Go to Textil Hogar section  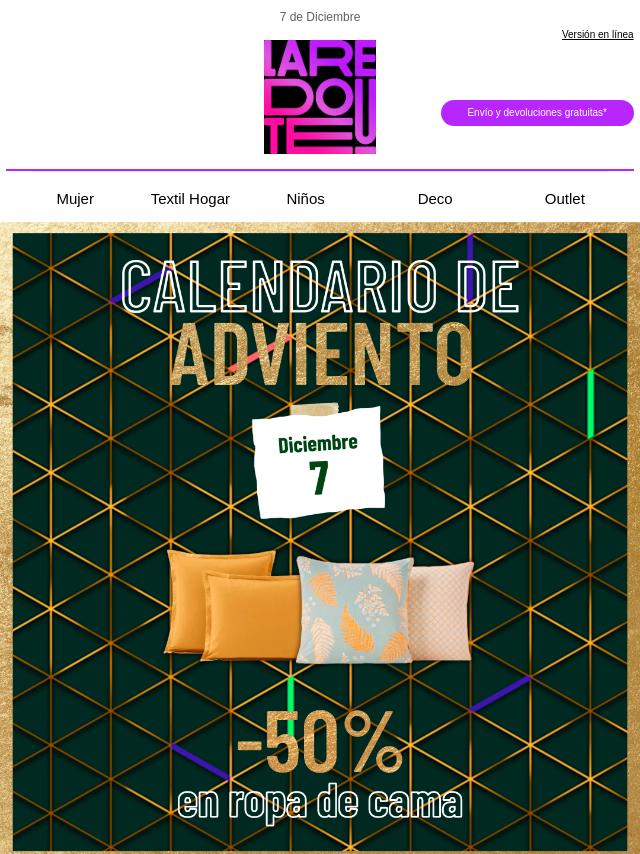pos(190,199)
